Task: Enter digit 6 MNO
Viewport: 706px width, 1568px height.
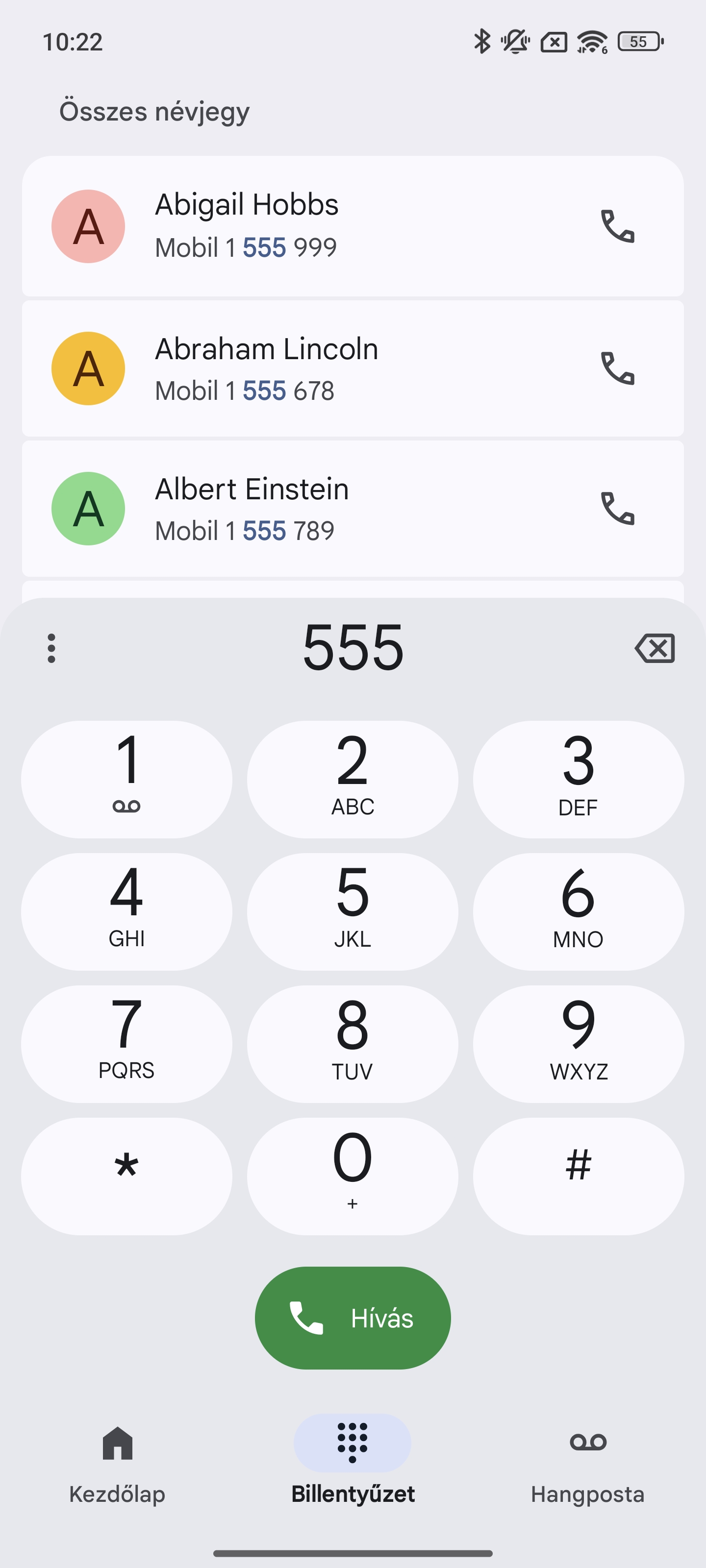Action: (579, 912)
